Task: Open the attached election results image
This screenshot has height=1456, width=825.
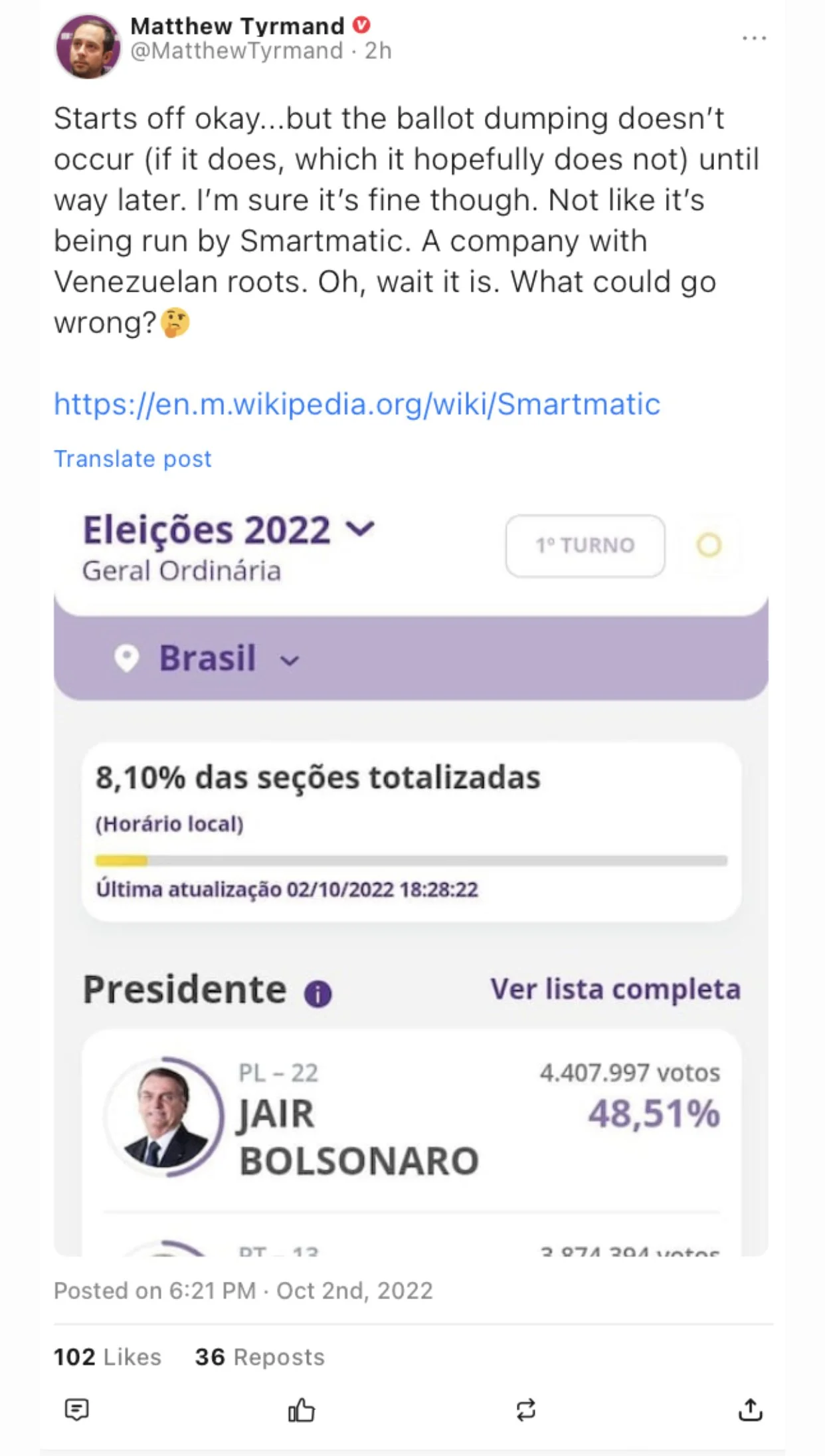Action: click(411, 877)
